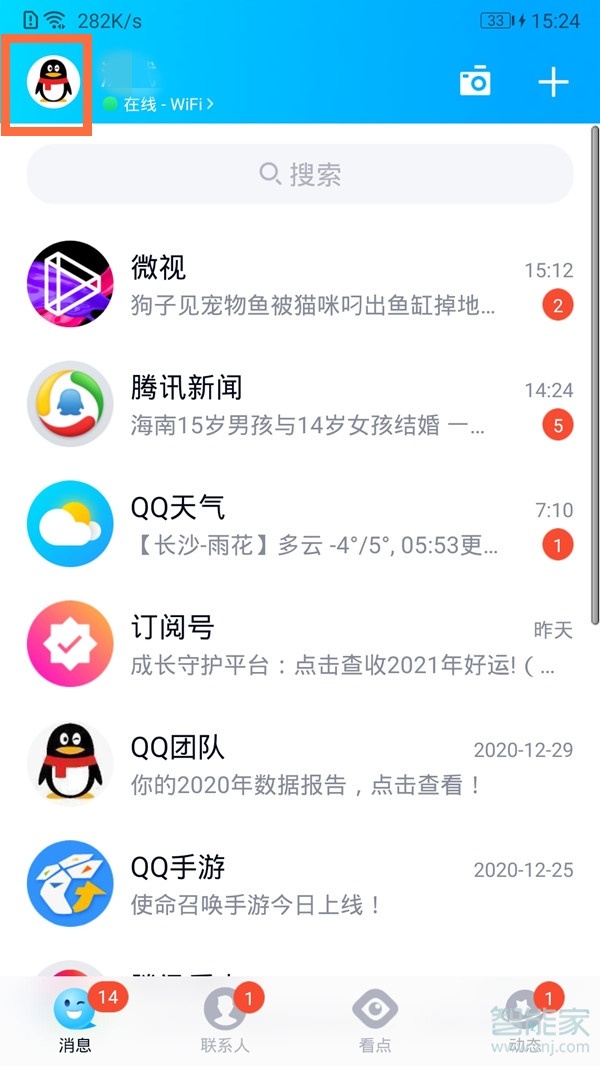Open the camera icon
600x1066 pixels.
click(x=475, y=82)
